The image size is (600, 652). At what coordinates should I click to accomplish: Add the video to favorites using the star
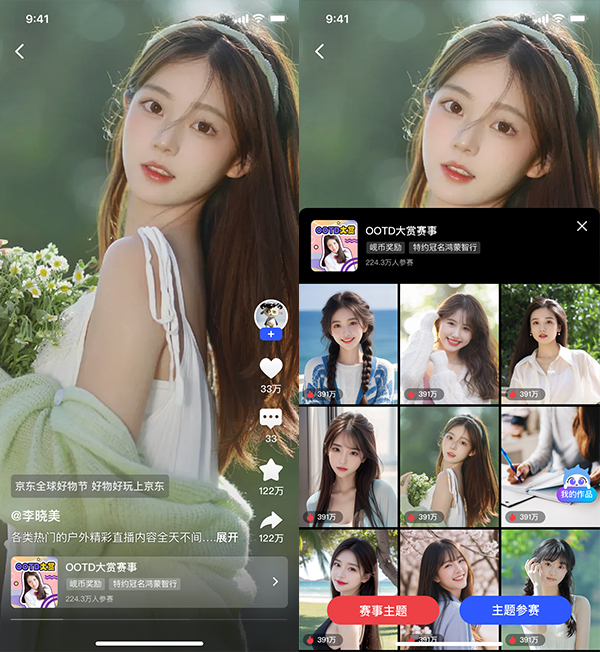pos(270,470)
